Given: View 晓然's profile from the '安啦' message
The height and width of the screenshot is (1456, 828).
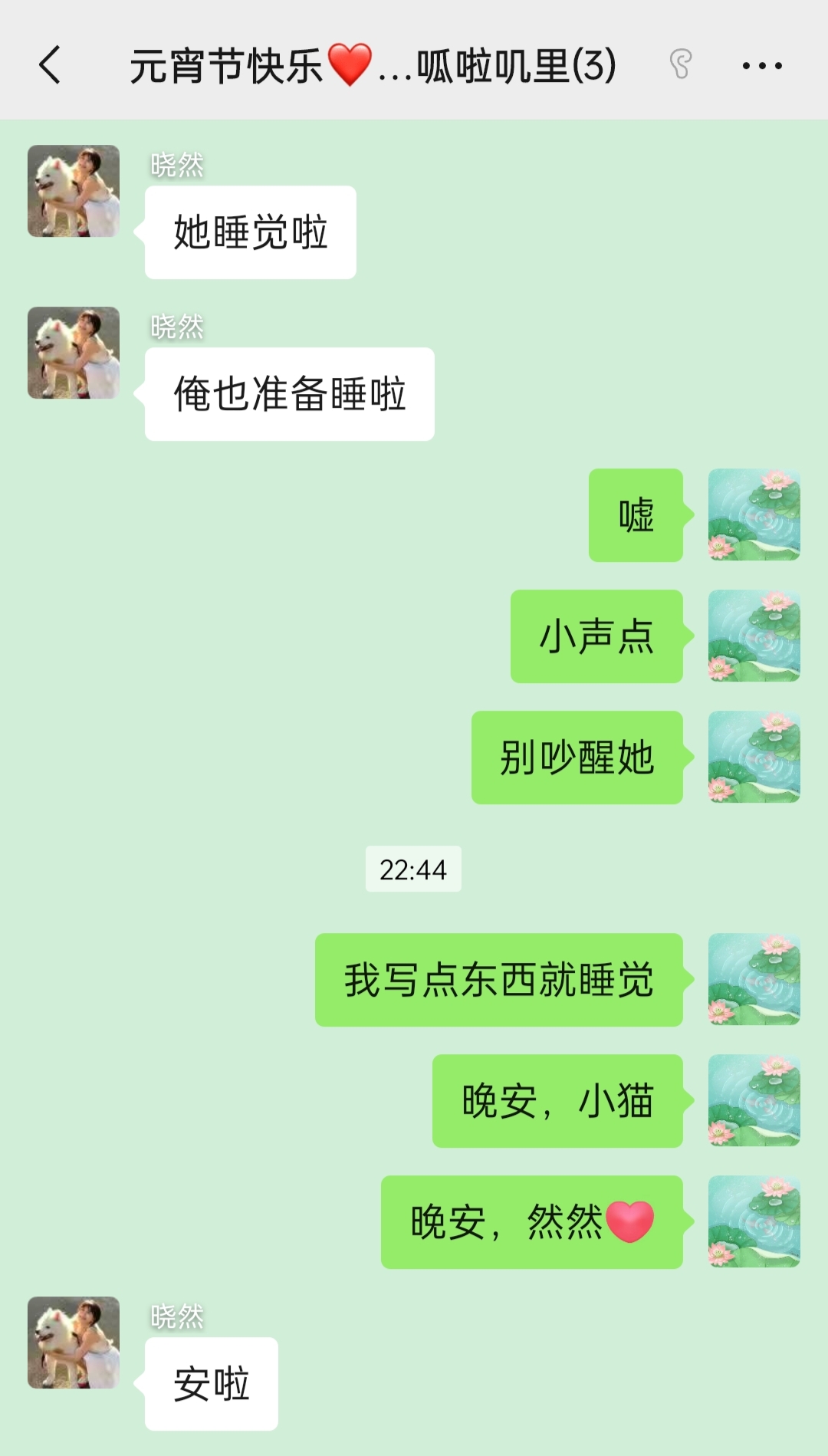Looking at the screenshot, I should tap(74, 1343).
